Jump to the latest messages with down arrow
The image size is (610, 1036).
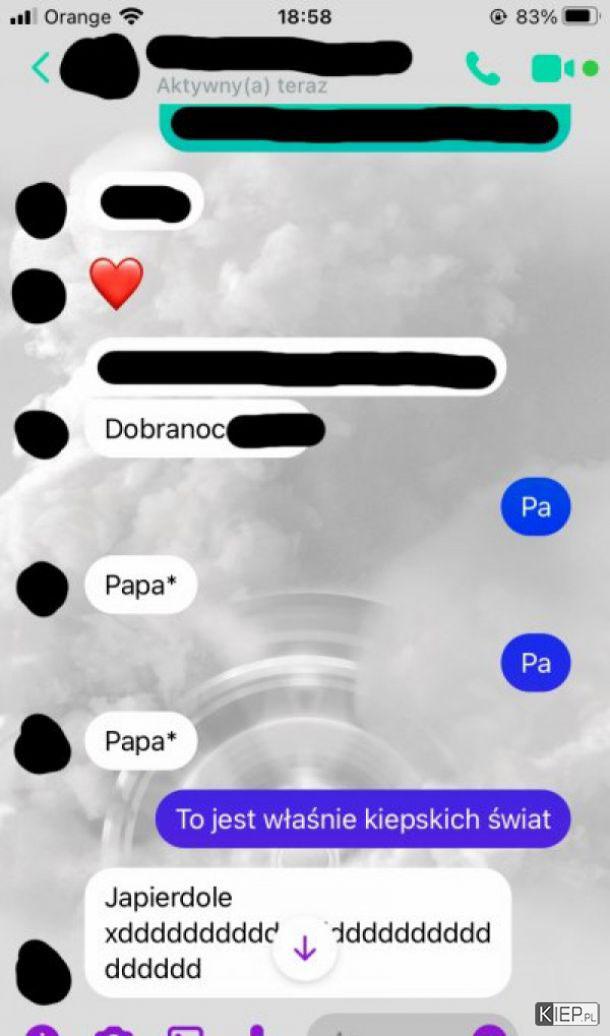[305, 949]
